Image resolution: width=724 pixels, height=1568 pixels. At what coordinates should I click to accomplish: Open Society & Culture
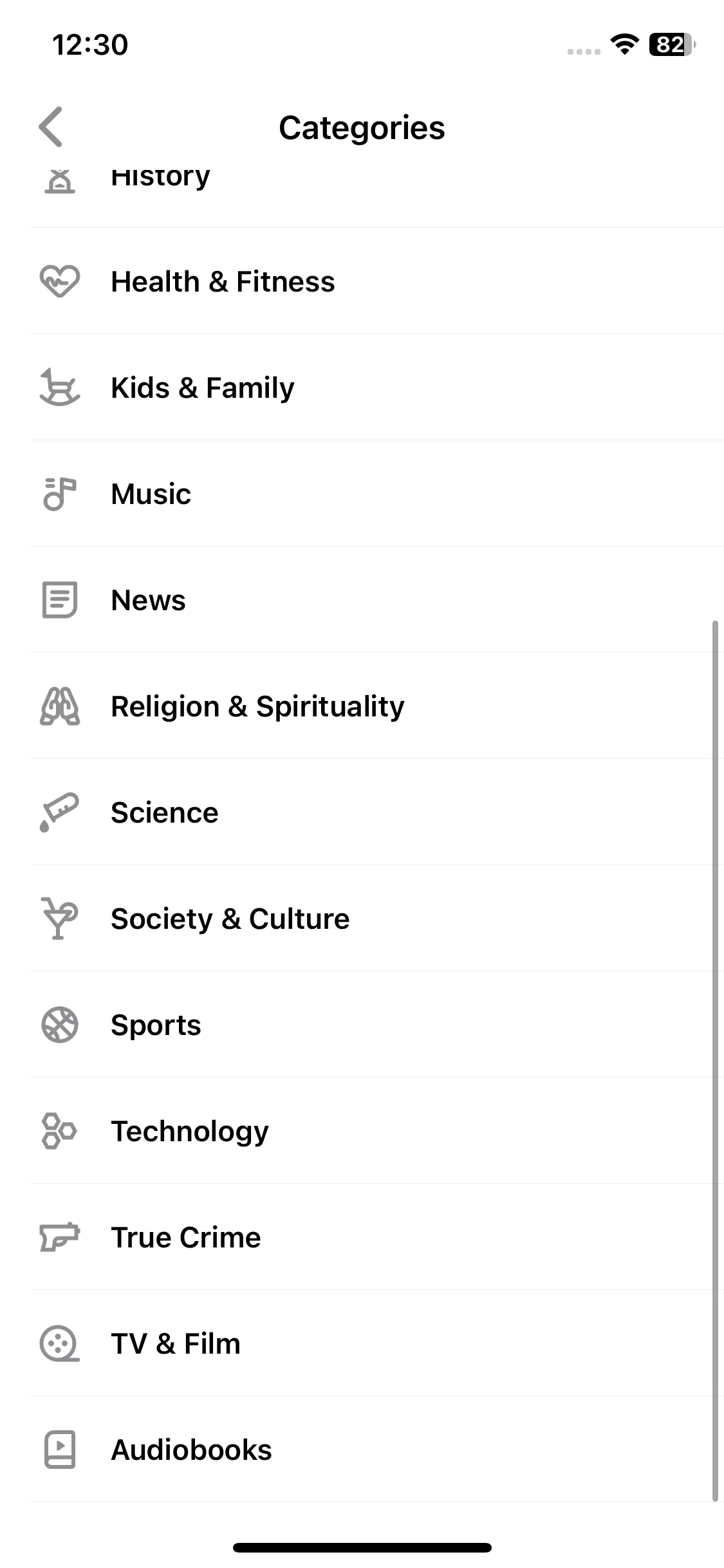click(230, 919)
